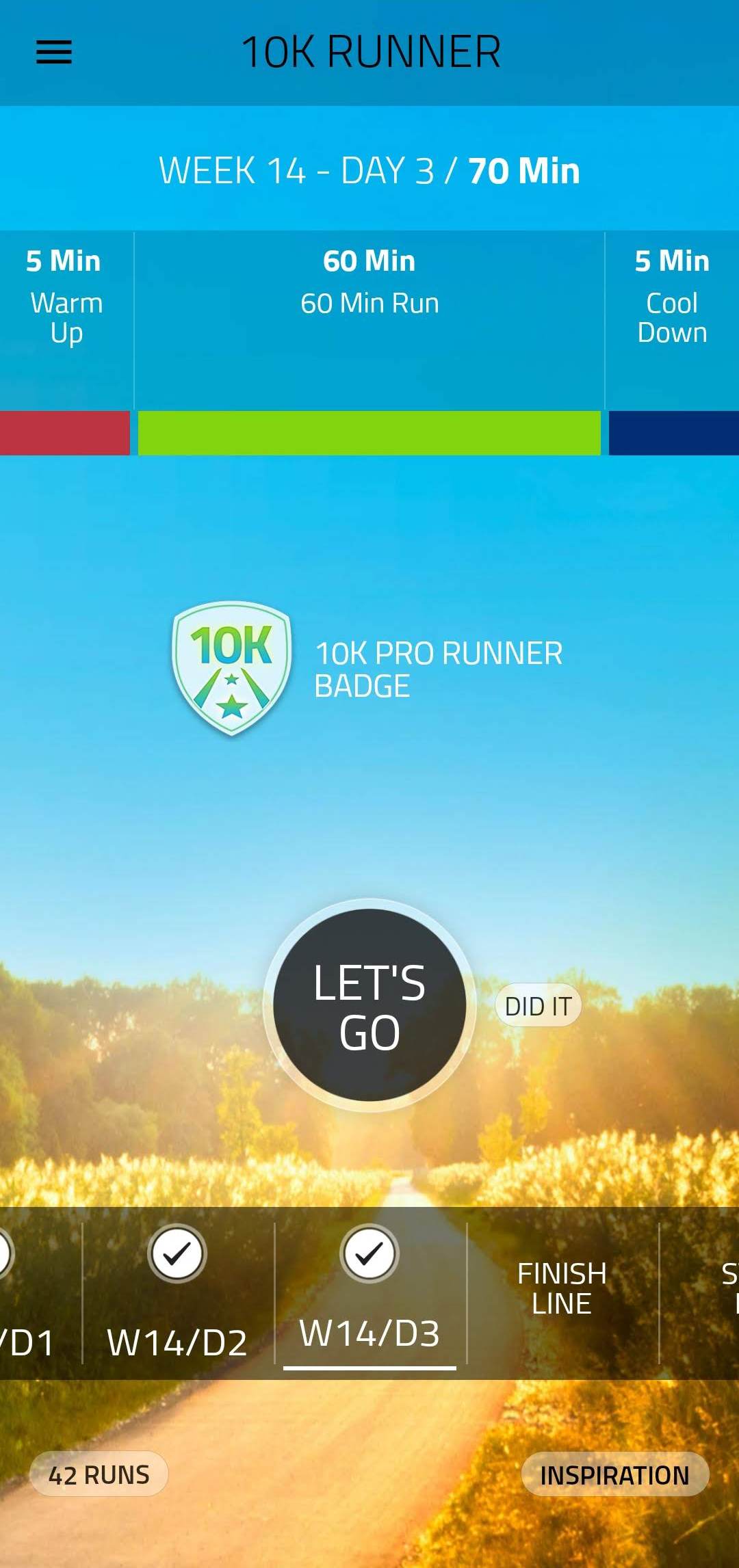Open the hamburger menu
Image resolution: width=739 pixels, height=1568 pixels.
pos(53,52)
